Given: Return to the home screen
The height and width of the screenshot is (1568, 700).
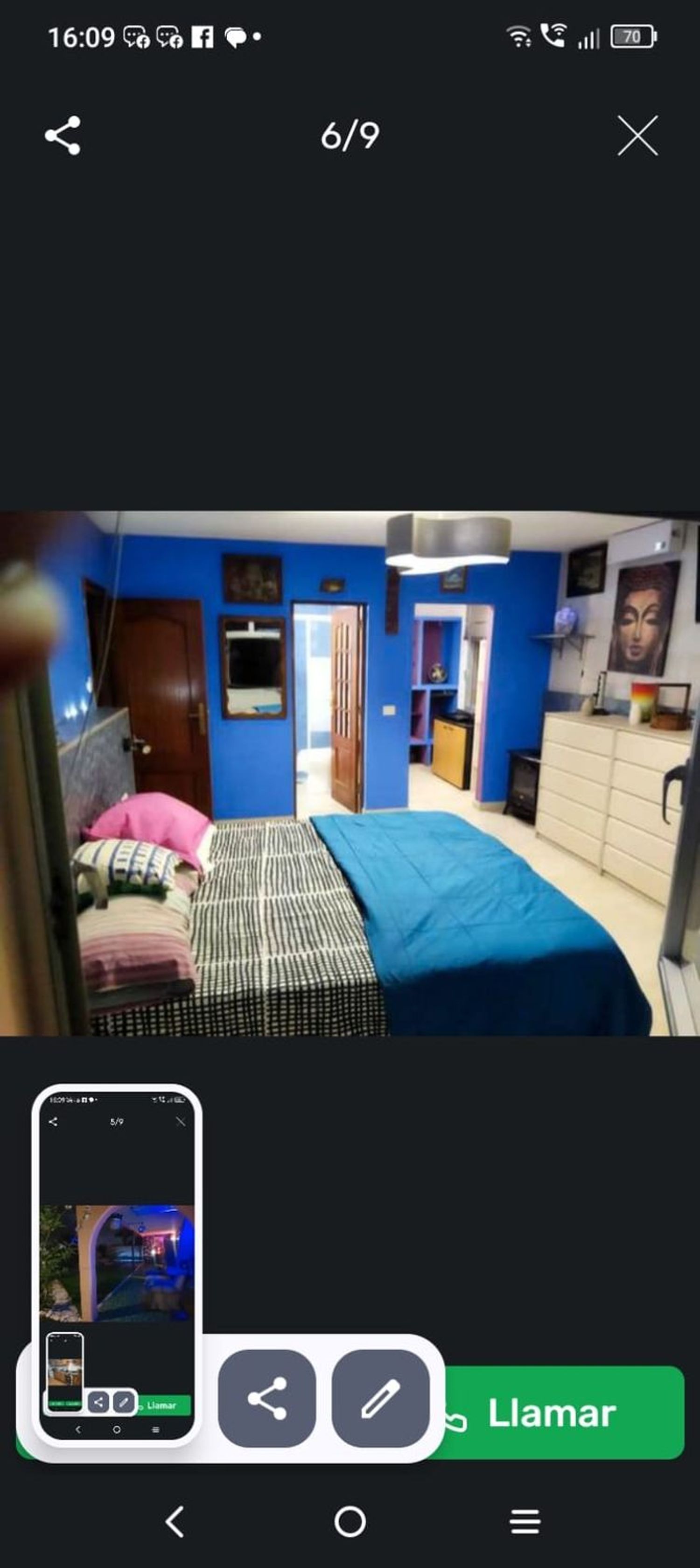Looking at the screenshot, I should tap(350, 1522).
